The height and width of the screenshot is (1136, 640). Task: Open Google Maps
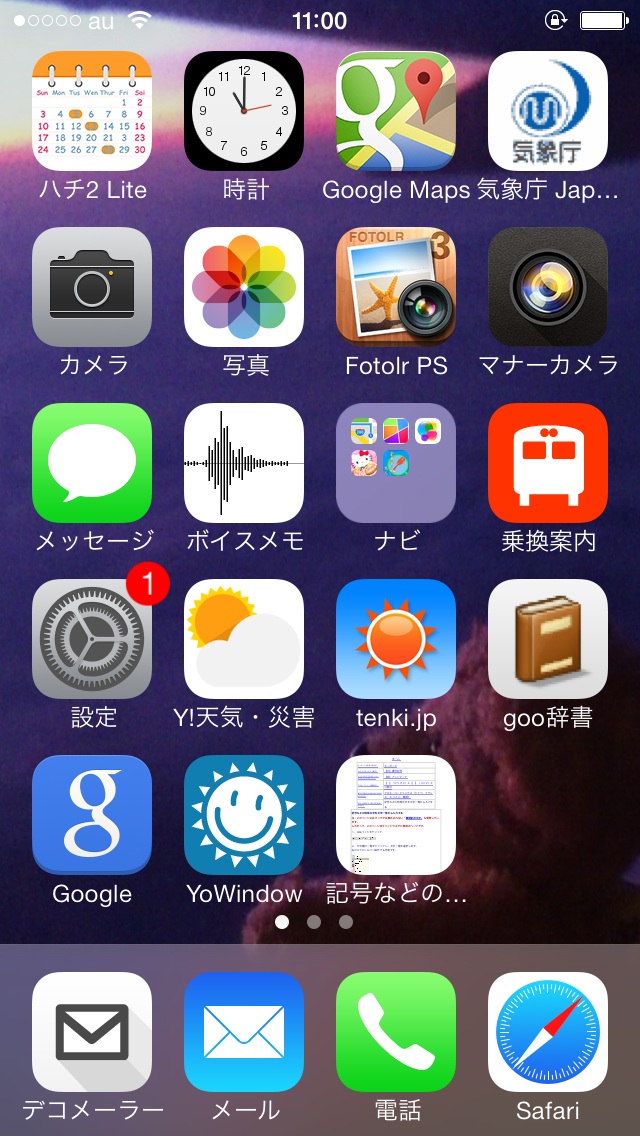click(x=396, y=112)
